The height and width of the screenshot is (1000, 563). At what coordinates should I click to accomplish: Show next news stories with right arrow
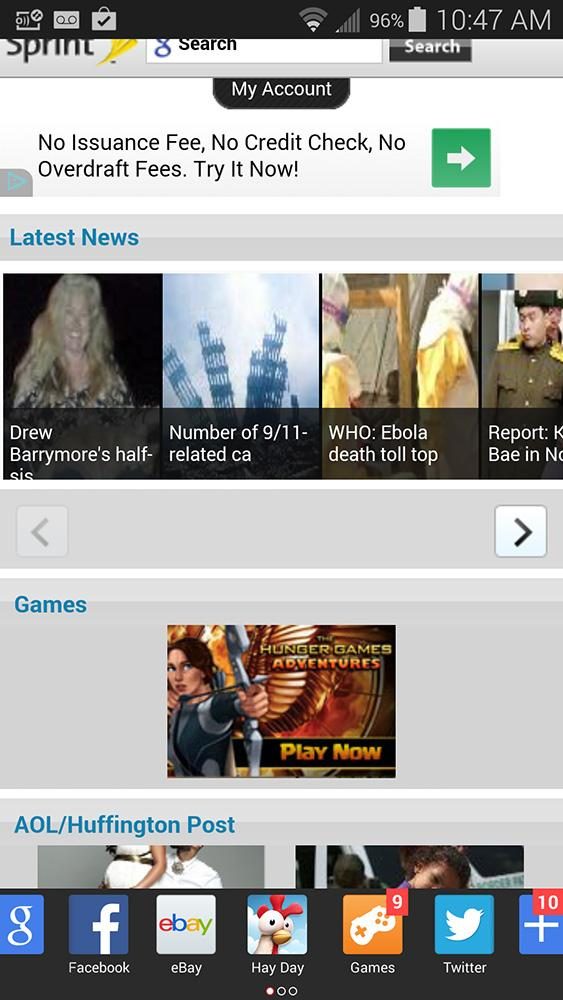click(521, 531)
